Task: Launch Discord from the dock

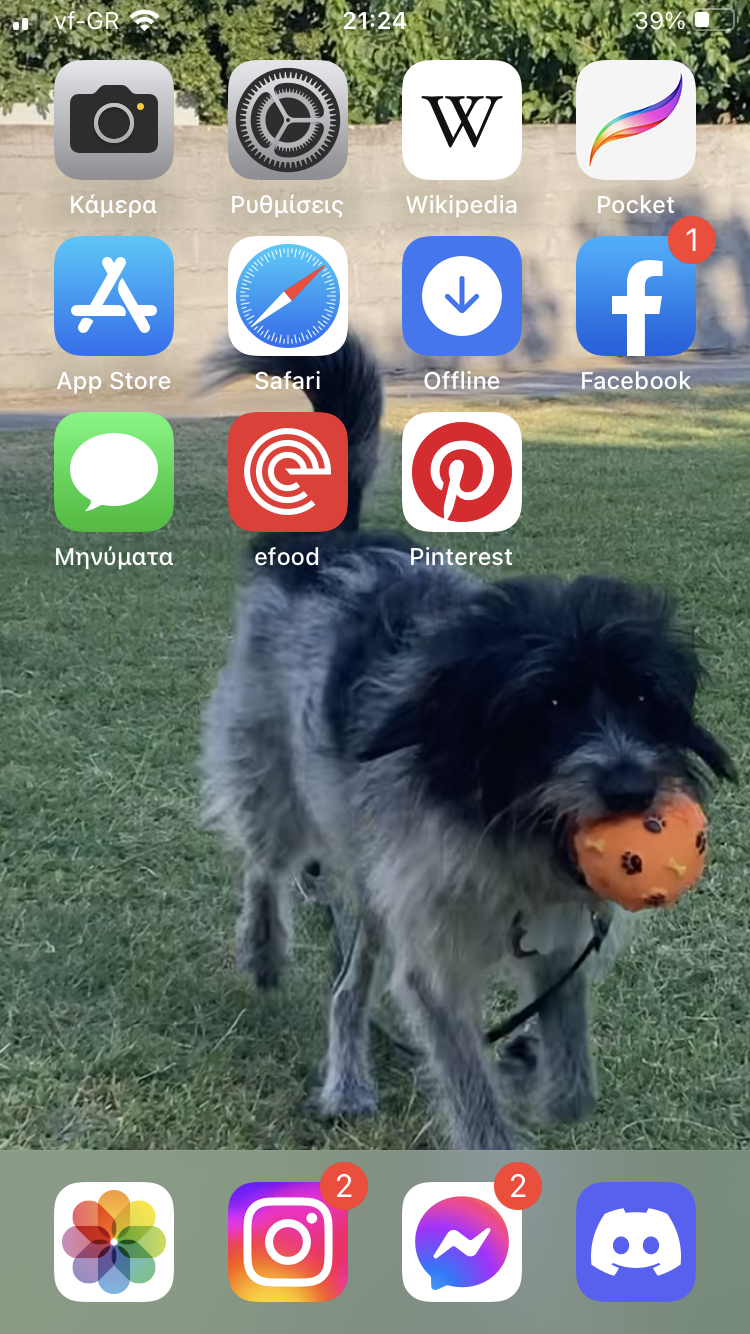Action: pyautogui.click(x=636, y=1242)
